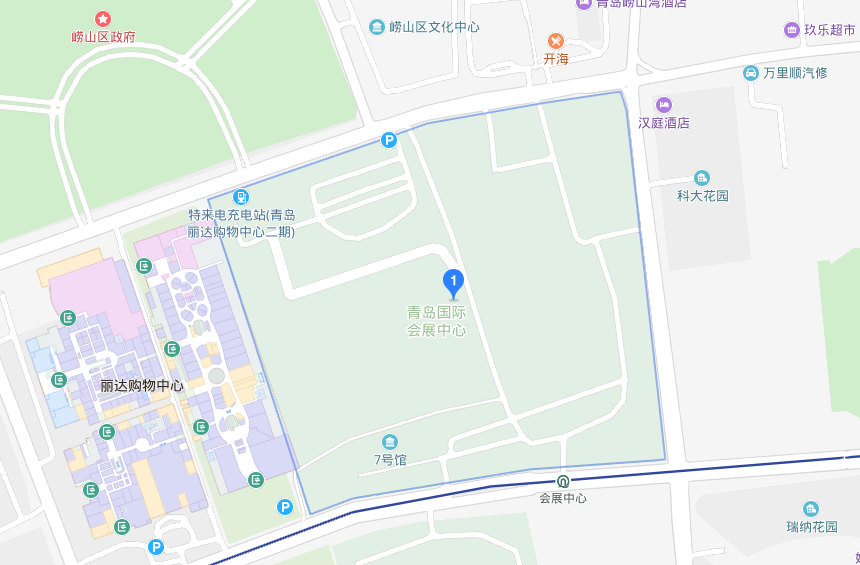The height and width of the screenshot is (565, 860).
Task: Select the 丽达购物中心 mall label
Action: click(x=142, y=385)
